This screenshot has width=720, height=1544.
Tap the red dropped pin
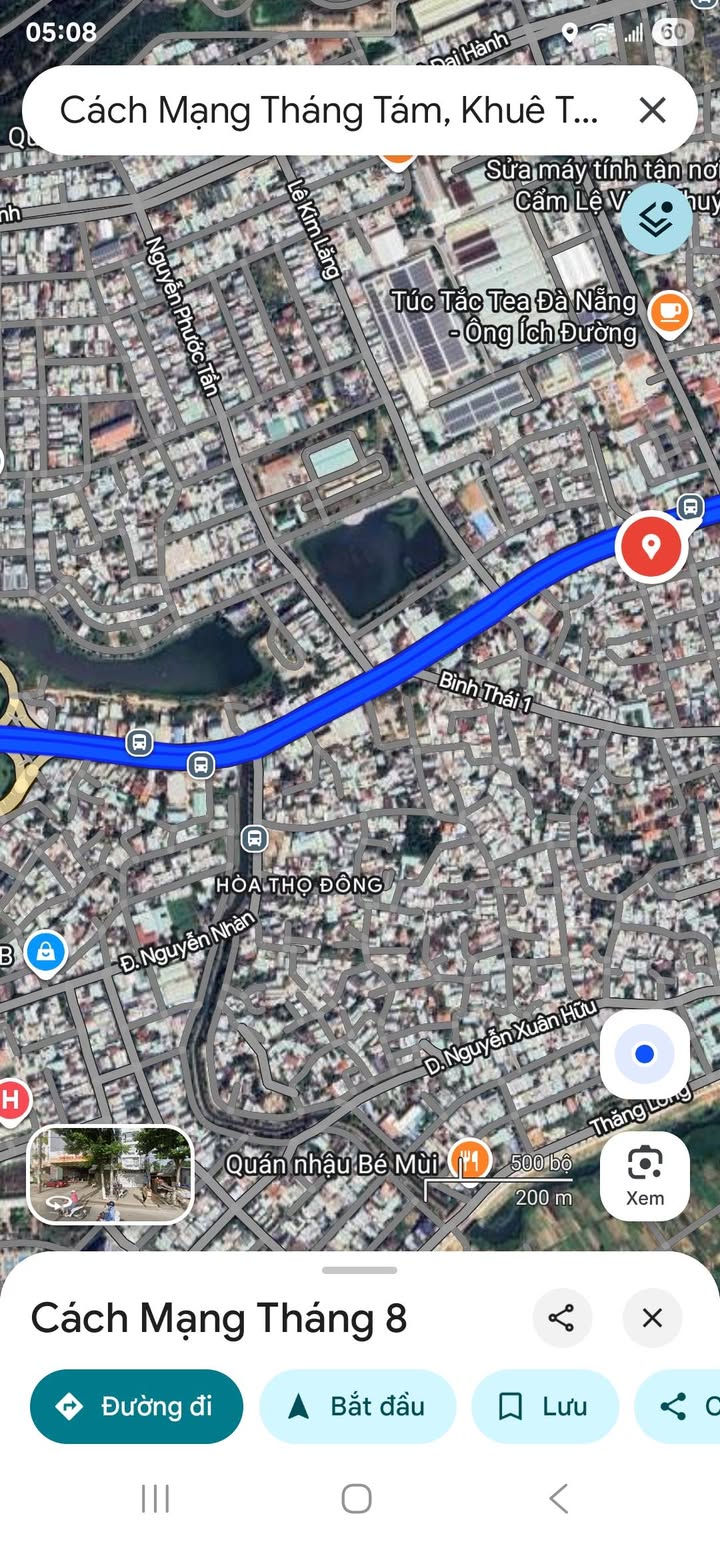tap(651, 546)
